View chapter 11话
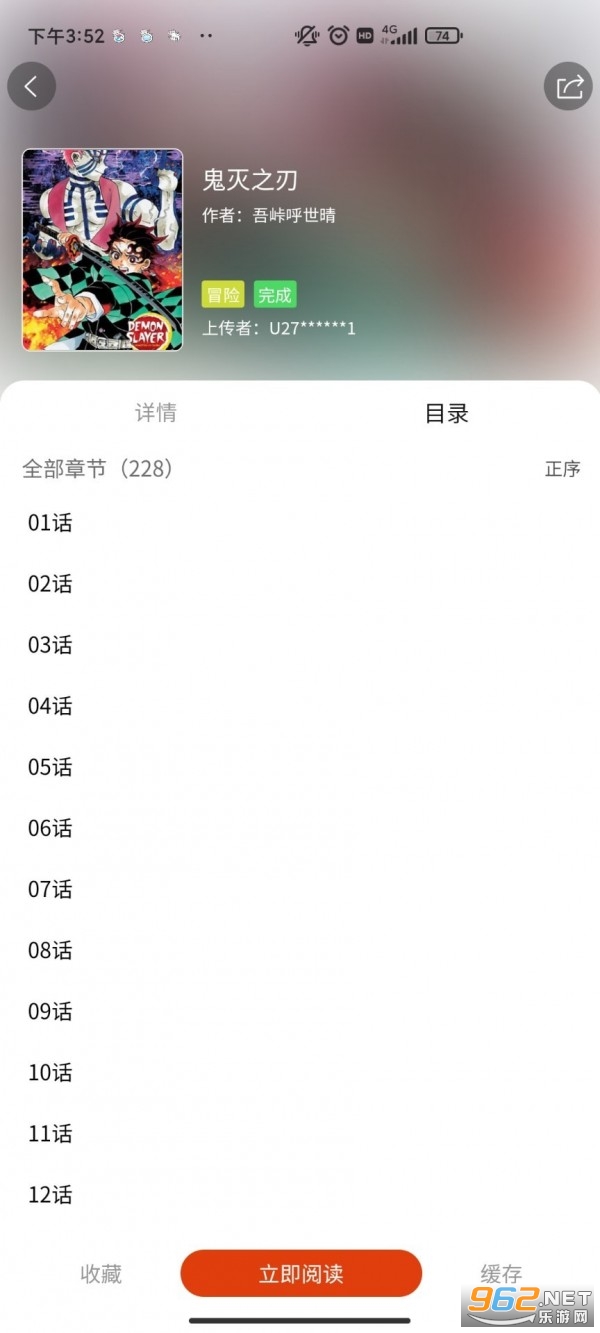Screen dimensions: 600x1333 [50, 1133]
